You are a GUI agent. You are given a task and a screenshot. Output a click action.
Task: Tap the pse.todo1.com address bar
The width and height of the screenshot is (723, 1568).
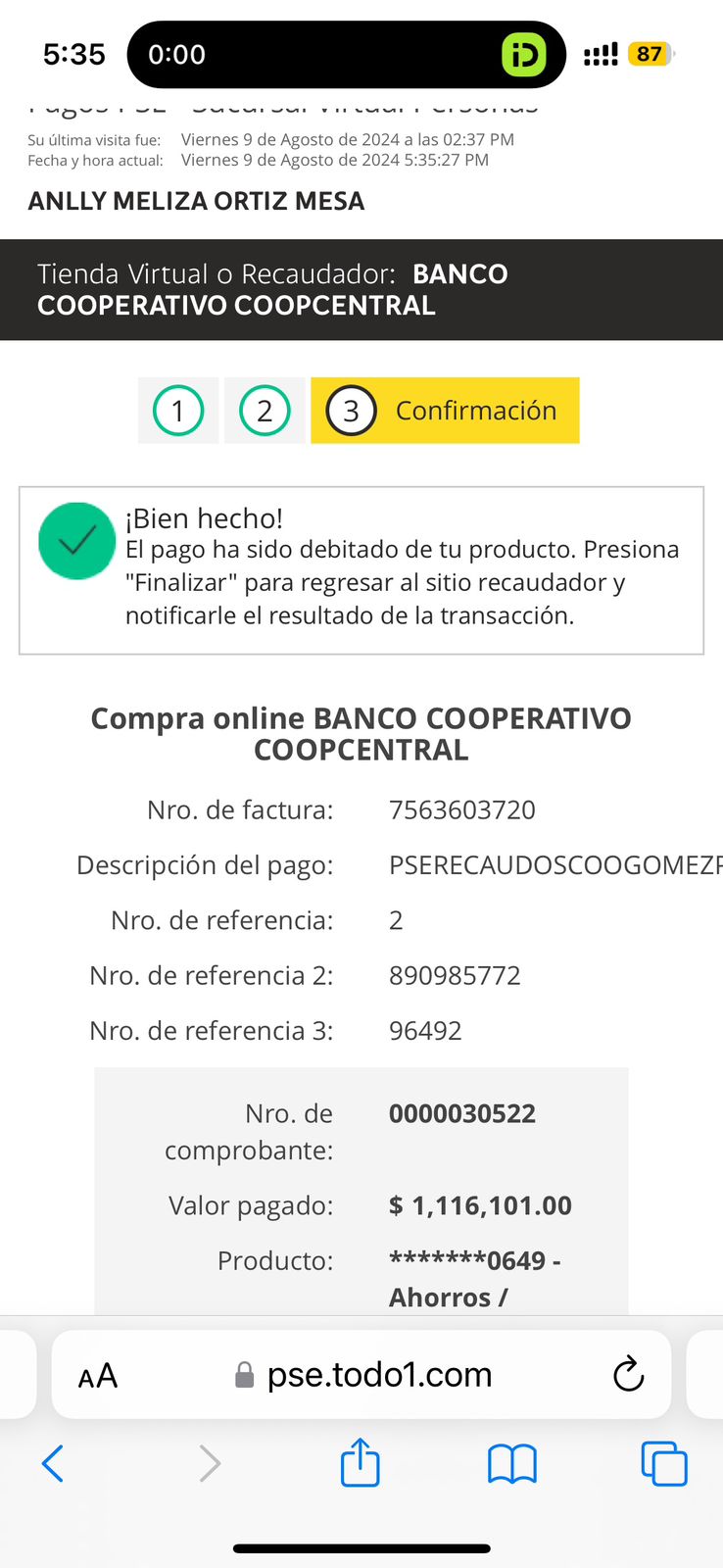(x=380, y=1375)
